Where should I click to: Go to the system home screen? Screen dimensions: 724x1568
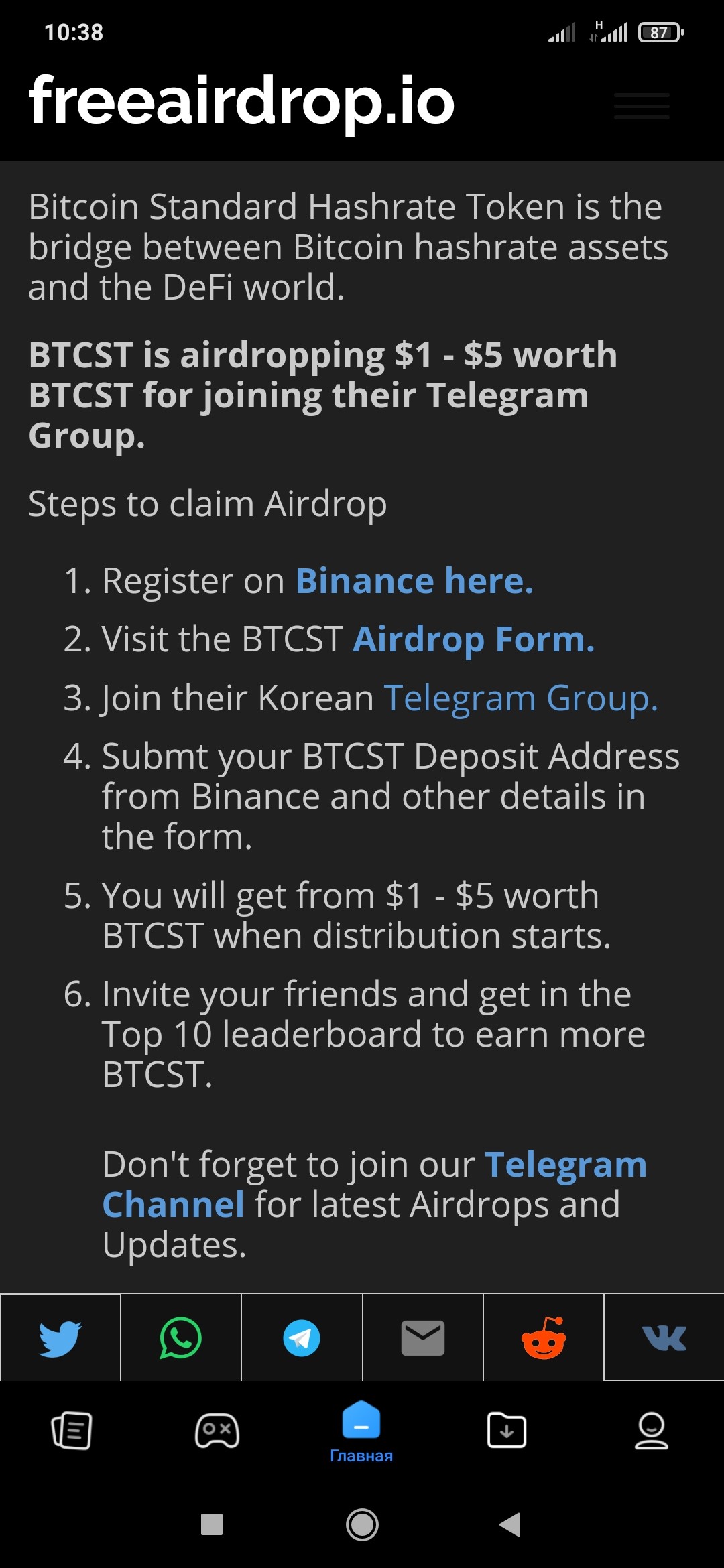[x=362, y=1524]
